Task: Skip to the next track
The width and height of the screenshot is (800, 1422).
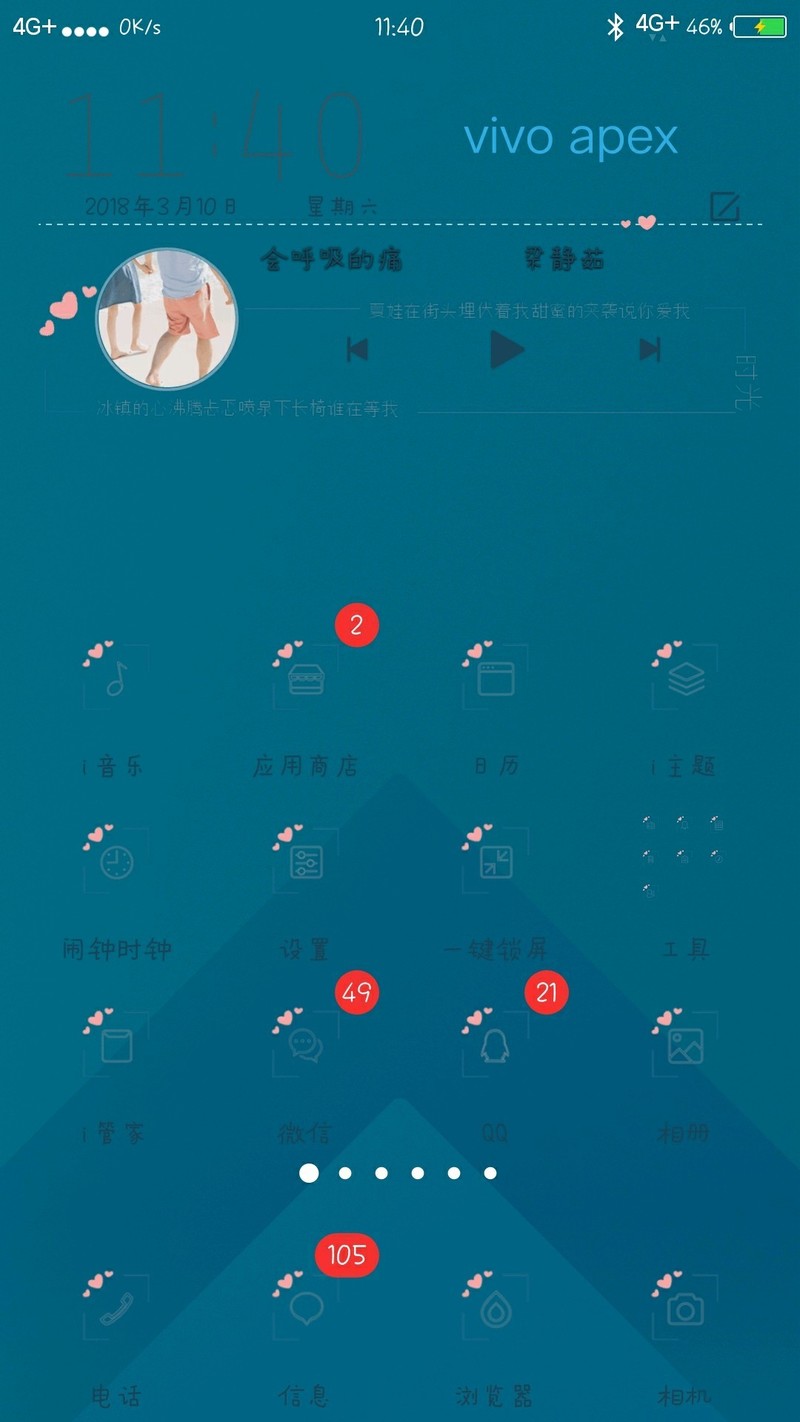Action: coord(650,349)
